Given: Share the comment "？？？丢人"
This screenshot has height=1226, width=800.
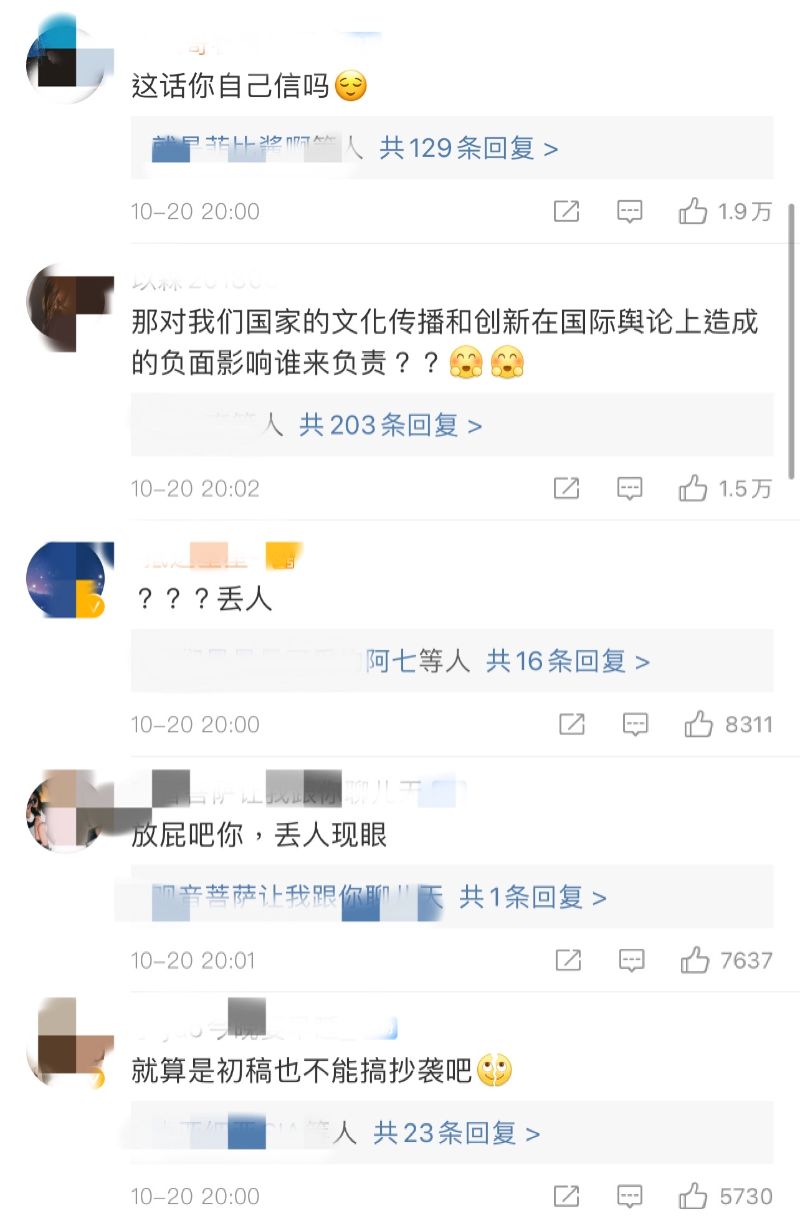Looking at the screenshot, I should [x=572, y=724].
